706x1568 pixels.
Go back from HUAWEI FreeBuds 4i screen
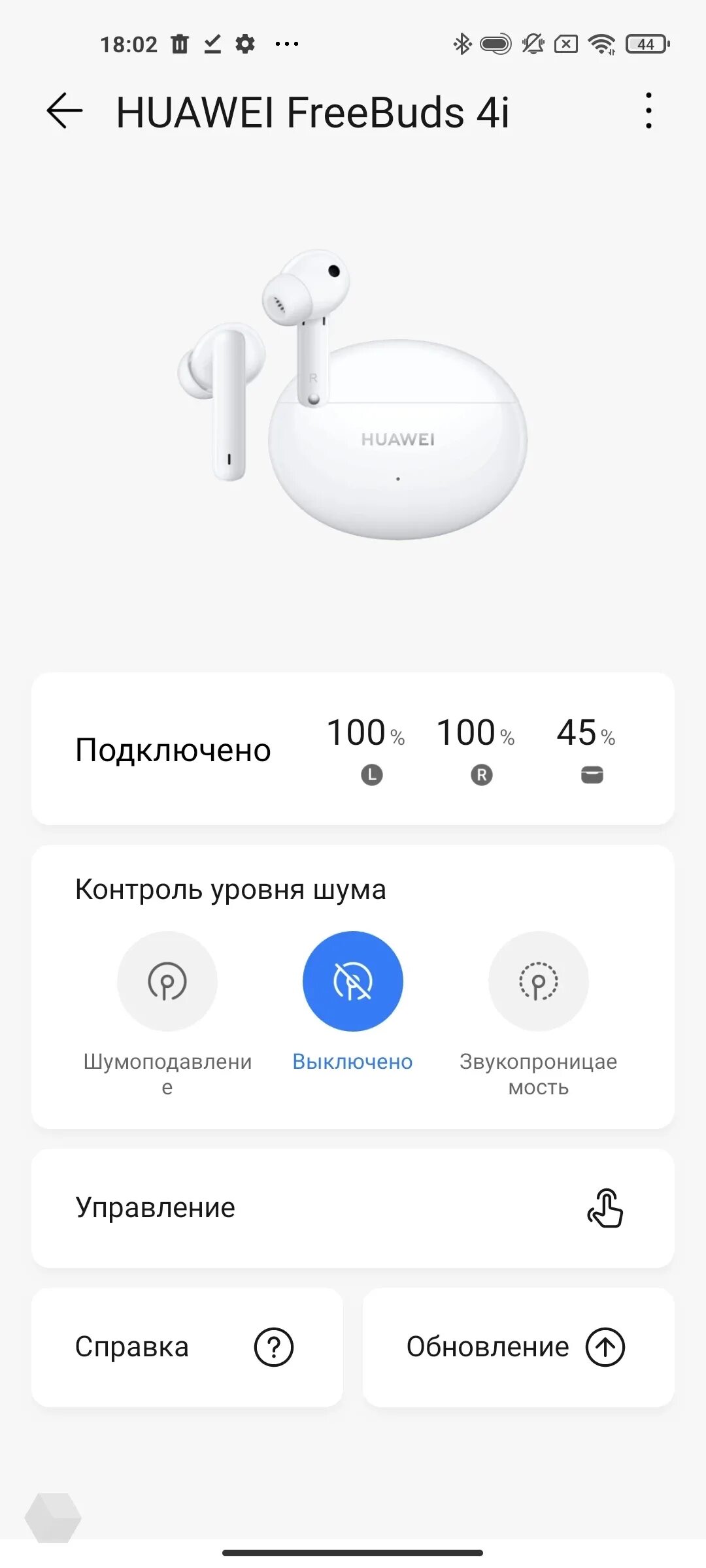point(65,111)
